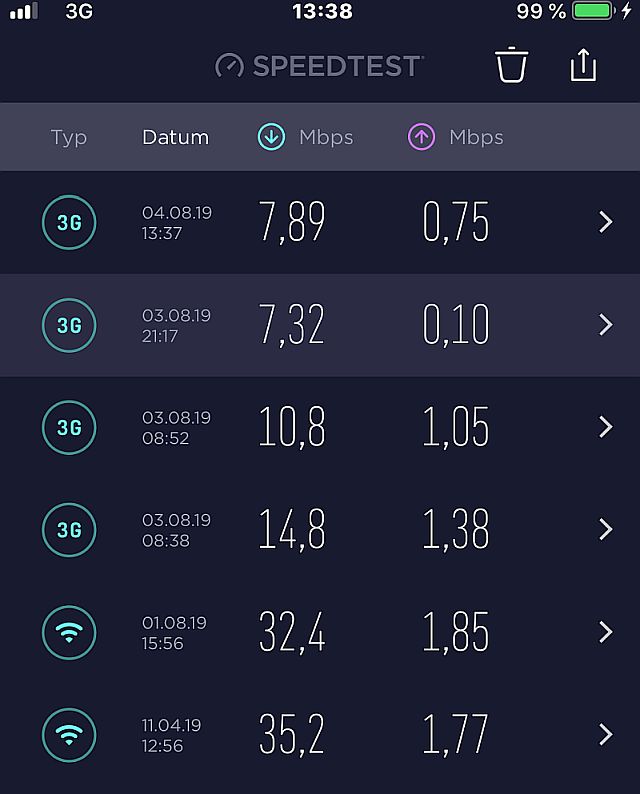View details of the 03.08.19 21:17 result
Image resolution: width=640 pixels, height=794 pixels.
pyautogui.click(x=320, y=325)
